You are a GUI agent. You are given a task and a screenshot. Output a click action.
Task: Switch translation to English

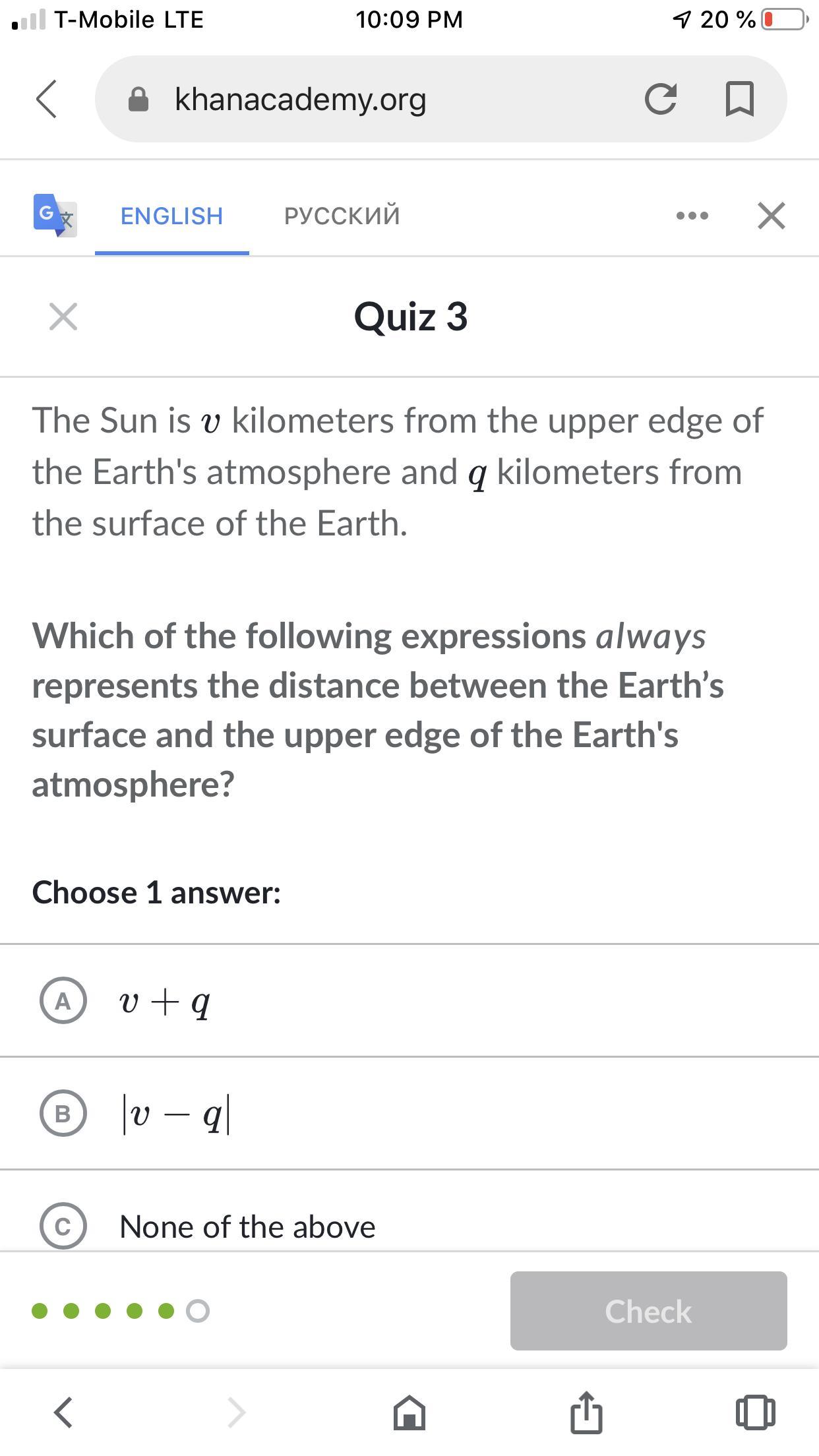pyautogui.click(x=171, y=216)
